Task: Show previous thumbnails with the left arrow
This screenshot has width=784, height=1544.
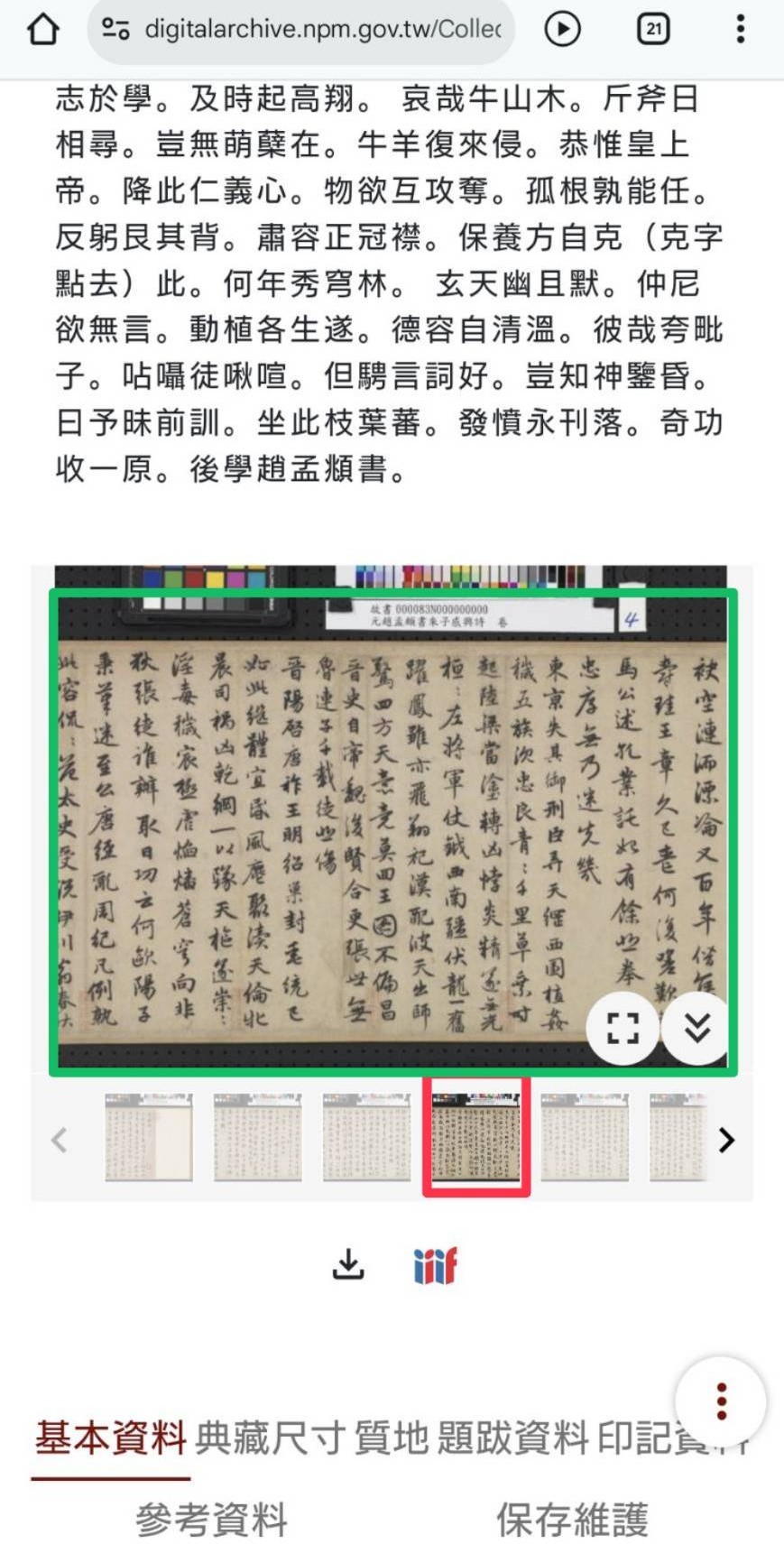Action: (60, 1140)
